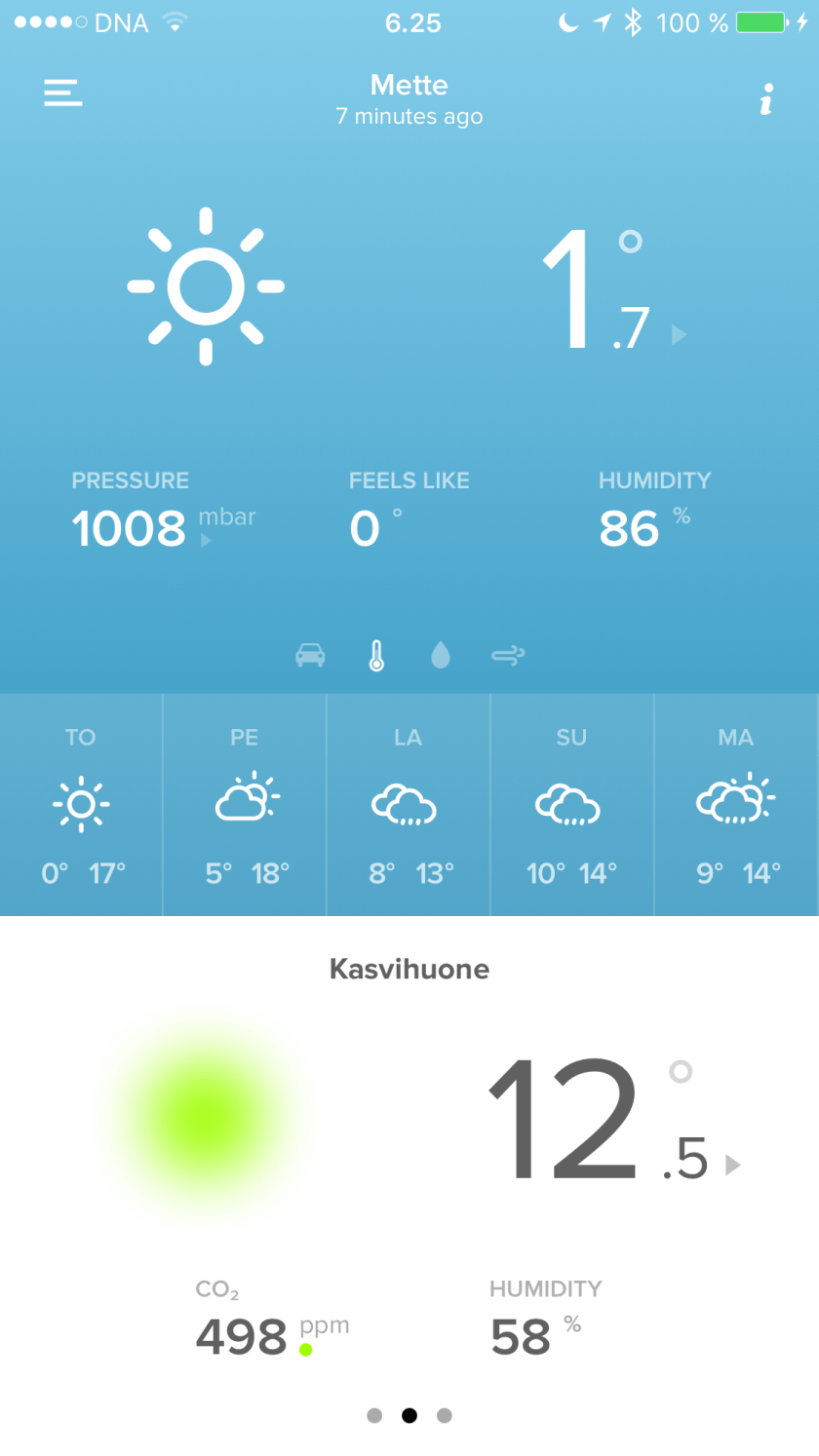Open the SU day forecast

572,805
